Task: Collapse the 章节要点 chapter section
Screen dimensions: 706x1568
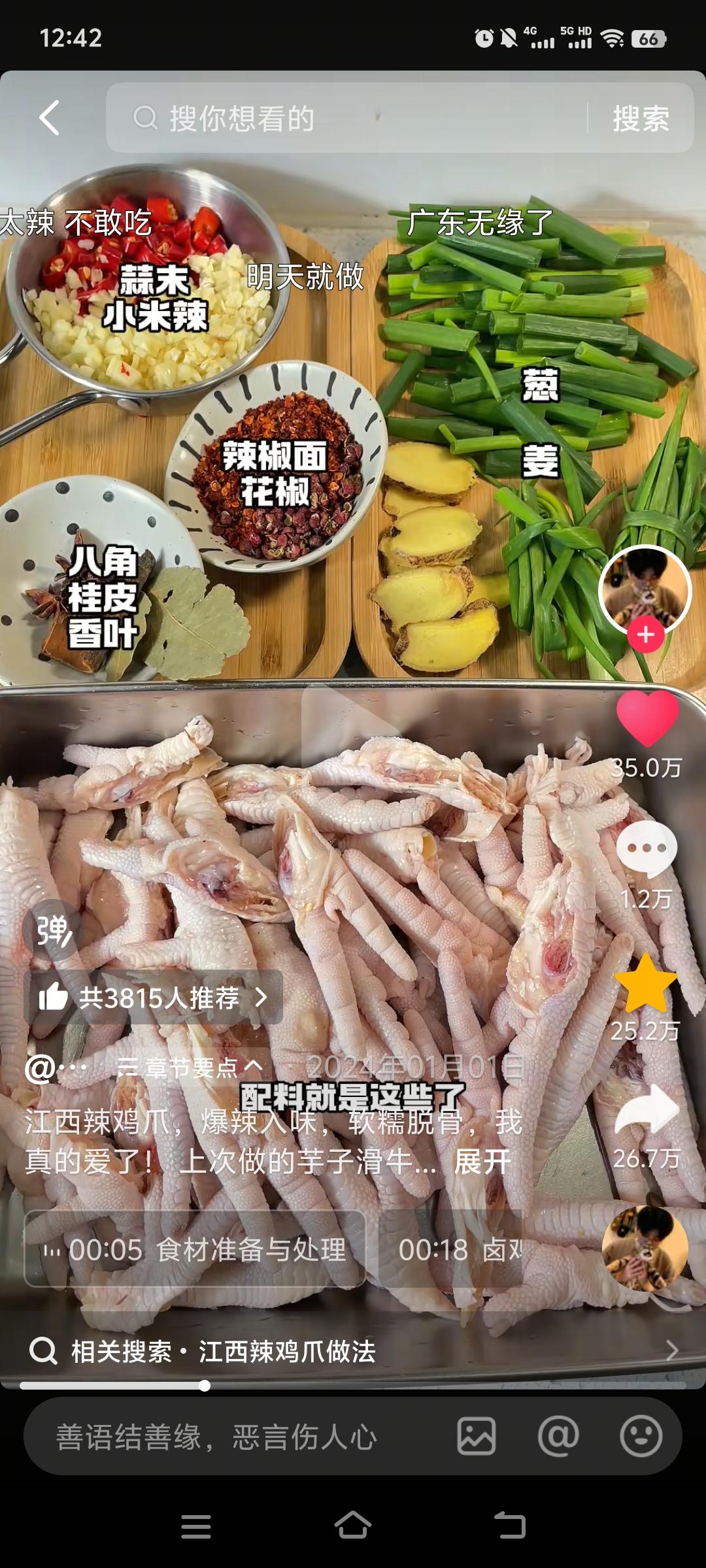Action: [190, 1067]
